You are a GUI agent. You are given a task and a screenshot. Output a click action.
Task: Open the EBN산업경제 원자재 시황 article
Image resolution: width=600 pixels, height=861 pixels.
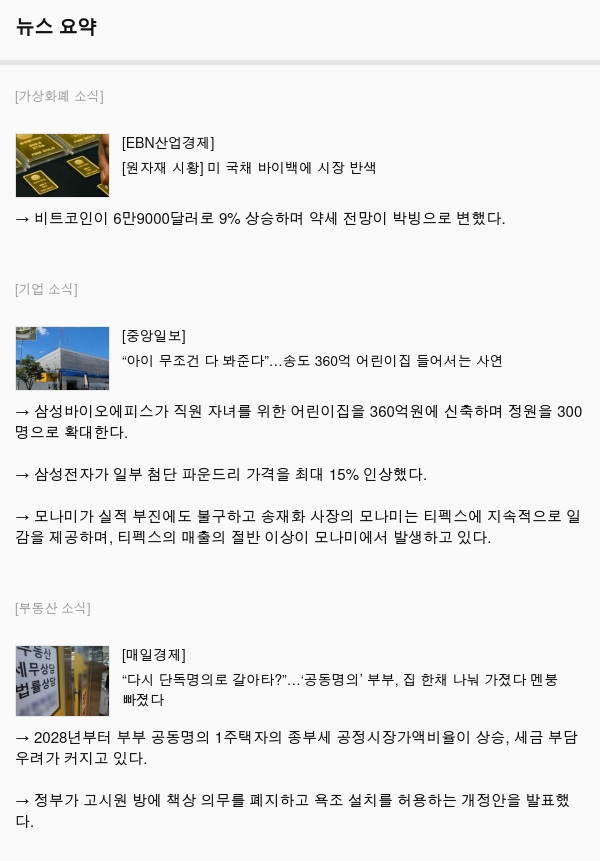(x=249, y=167)
